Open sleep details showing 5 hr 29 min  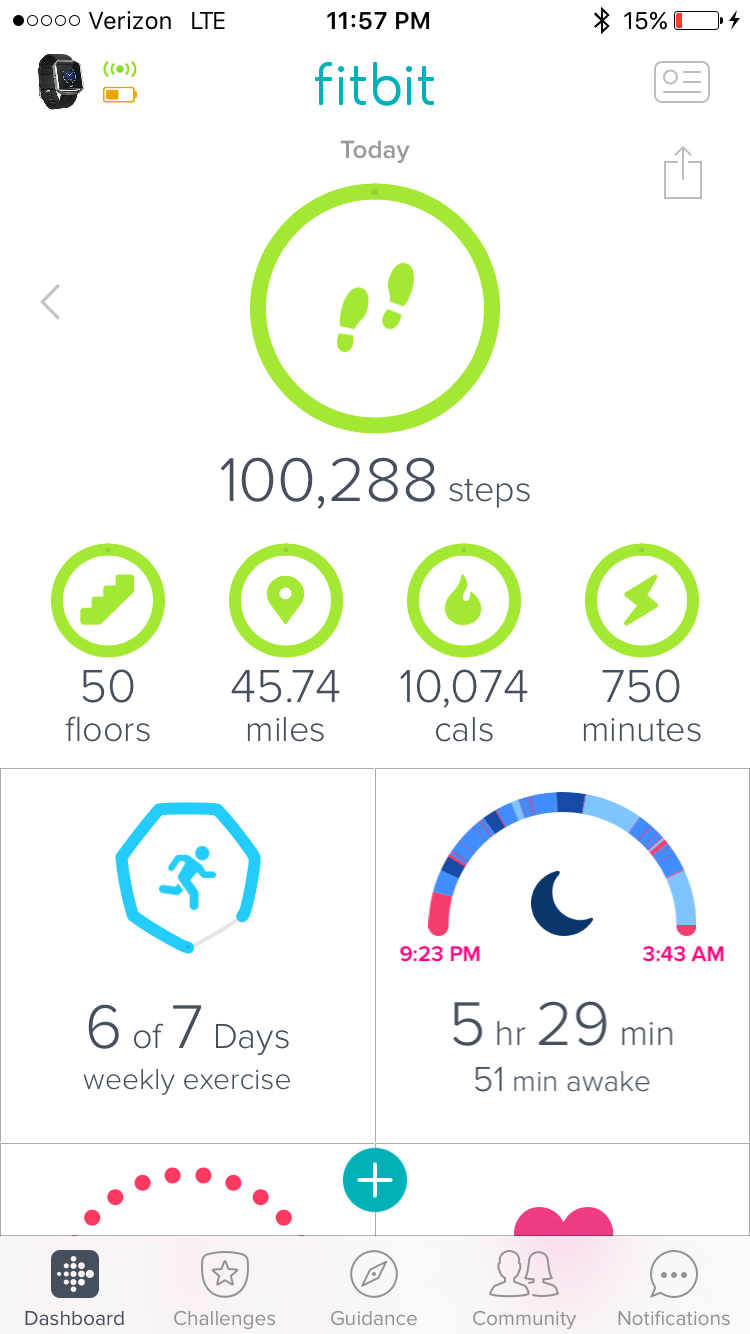click(x=562, y=1030)
